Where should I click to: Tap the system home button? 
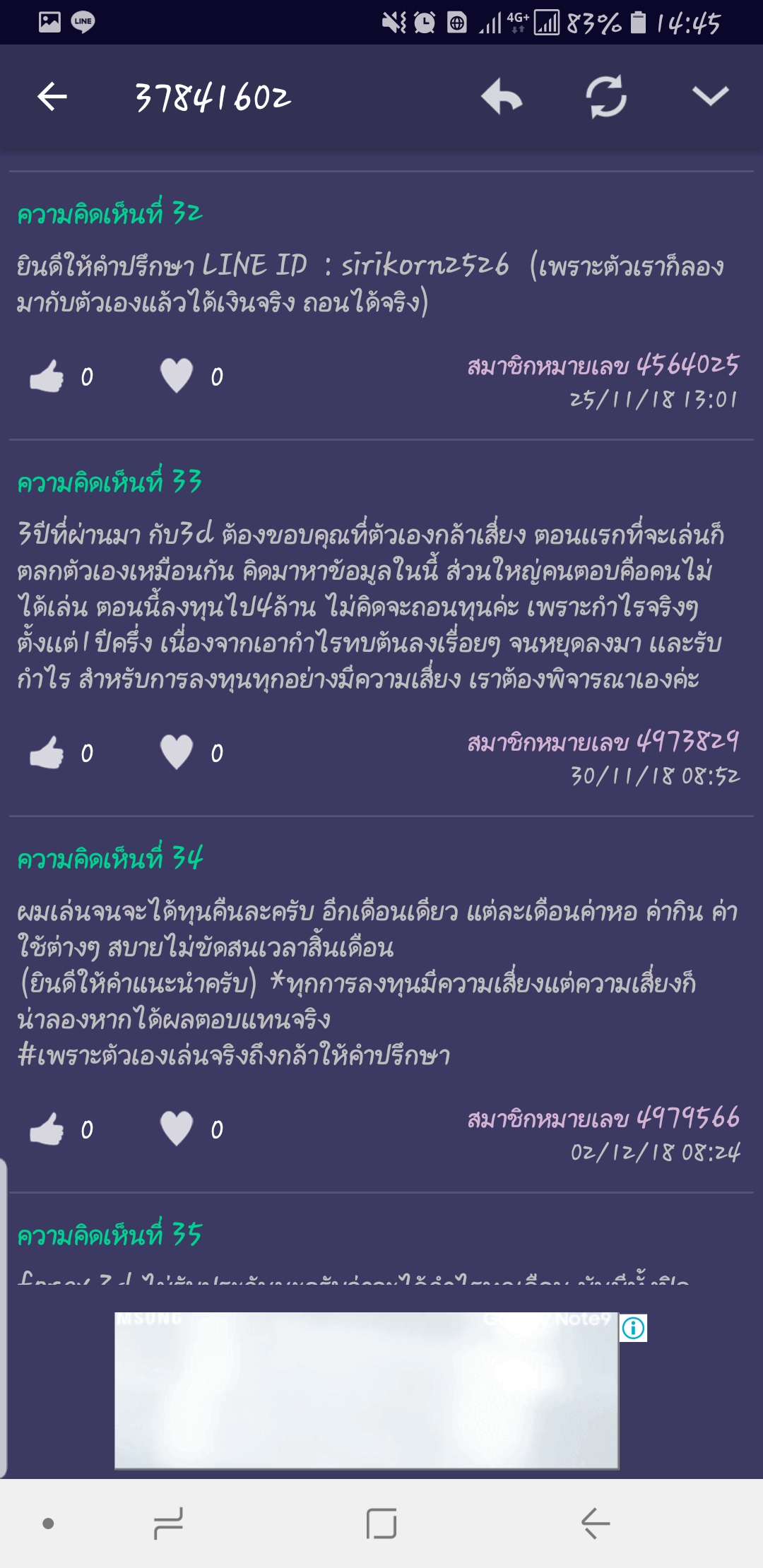[381, 1523]
